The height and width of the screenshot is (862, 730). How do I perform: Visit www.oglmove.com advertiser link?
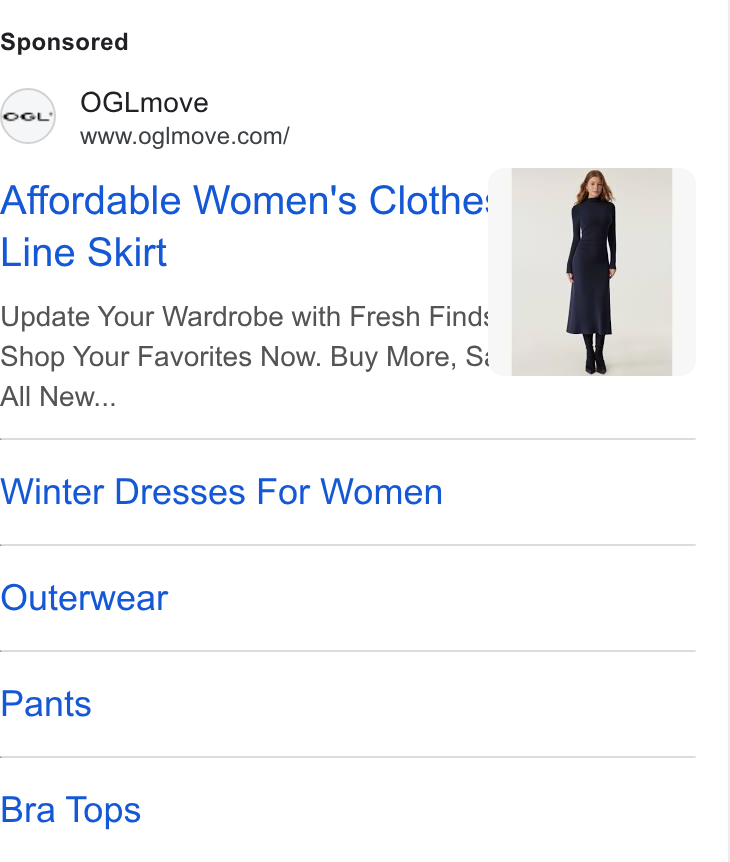185,136
